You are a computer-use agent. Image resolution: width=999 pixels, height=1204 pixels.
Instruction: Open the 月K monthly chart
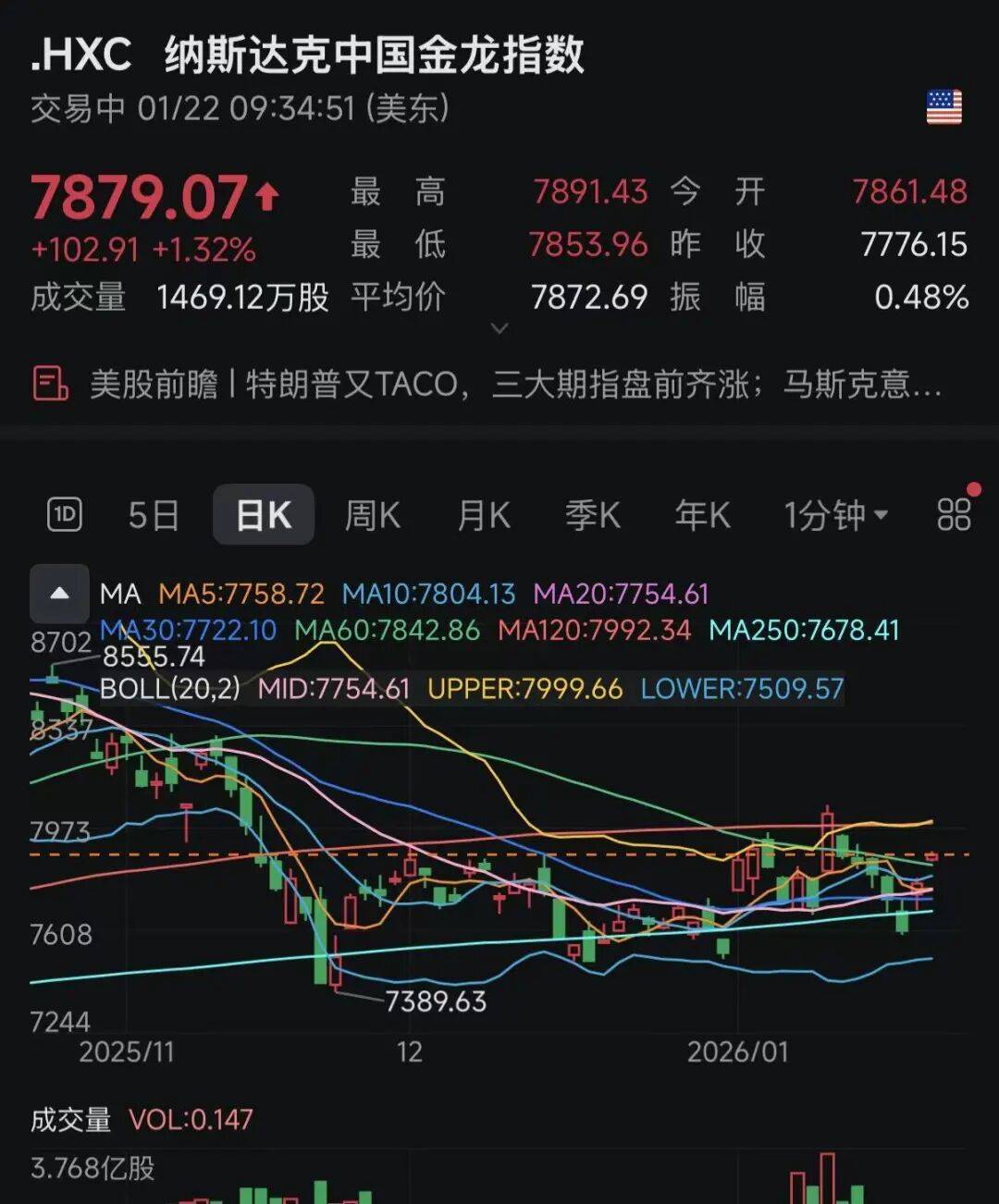(x=484, y=515)
